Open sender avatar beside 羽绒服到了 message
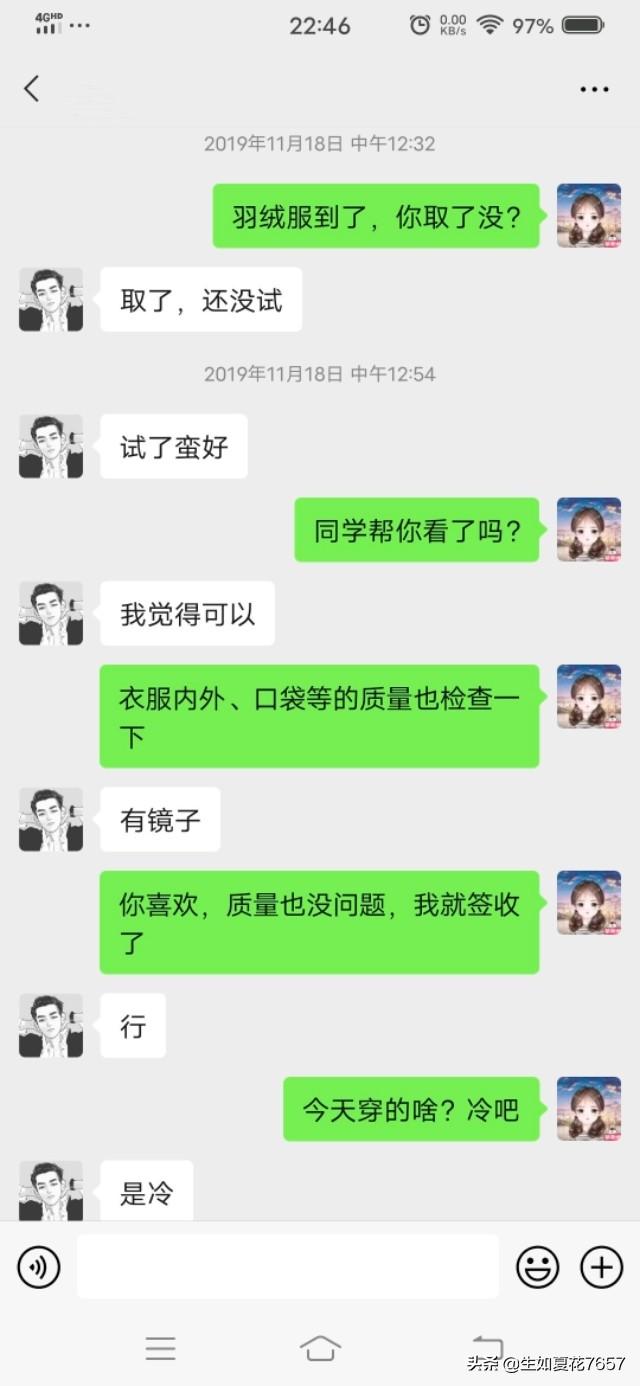Viewport: 640px width, 1386px height. pyautogui.click(x=589, y=216)
